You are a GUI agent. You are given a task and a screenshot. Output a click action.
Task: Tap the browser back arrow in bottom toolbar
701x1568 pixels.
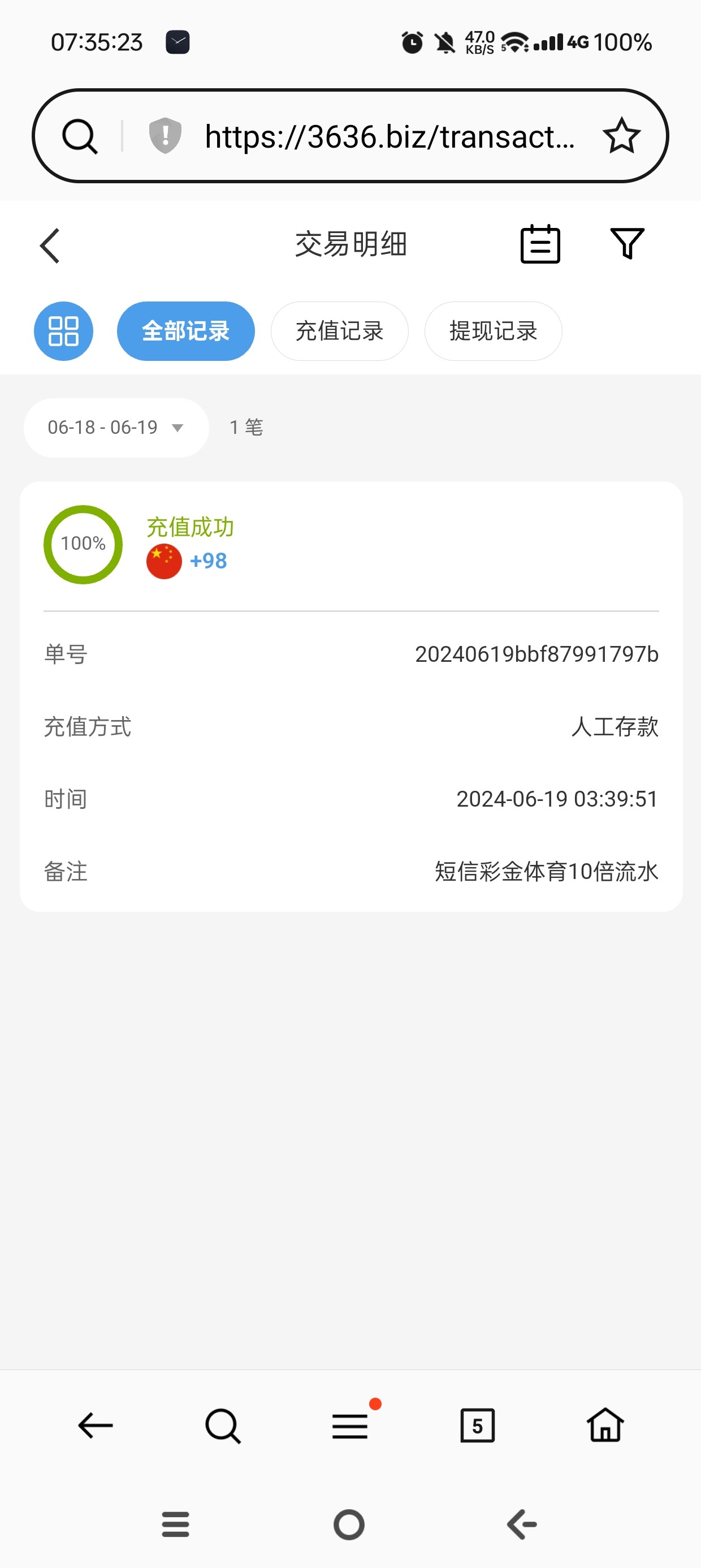pos(96,1425)
